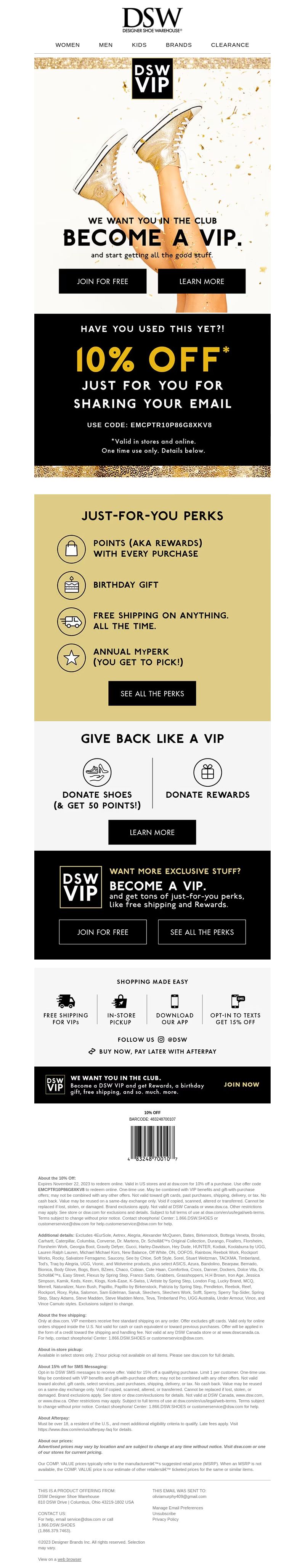See all the perks under Just-For-You Perks
The height and width of the screenshot is (1568, 305).
[x=152, y=693]
